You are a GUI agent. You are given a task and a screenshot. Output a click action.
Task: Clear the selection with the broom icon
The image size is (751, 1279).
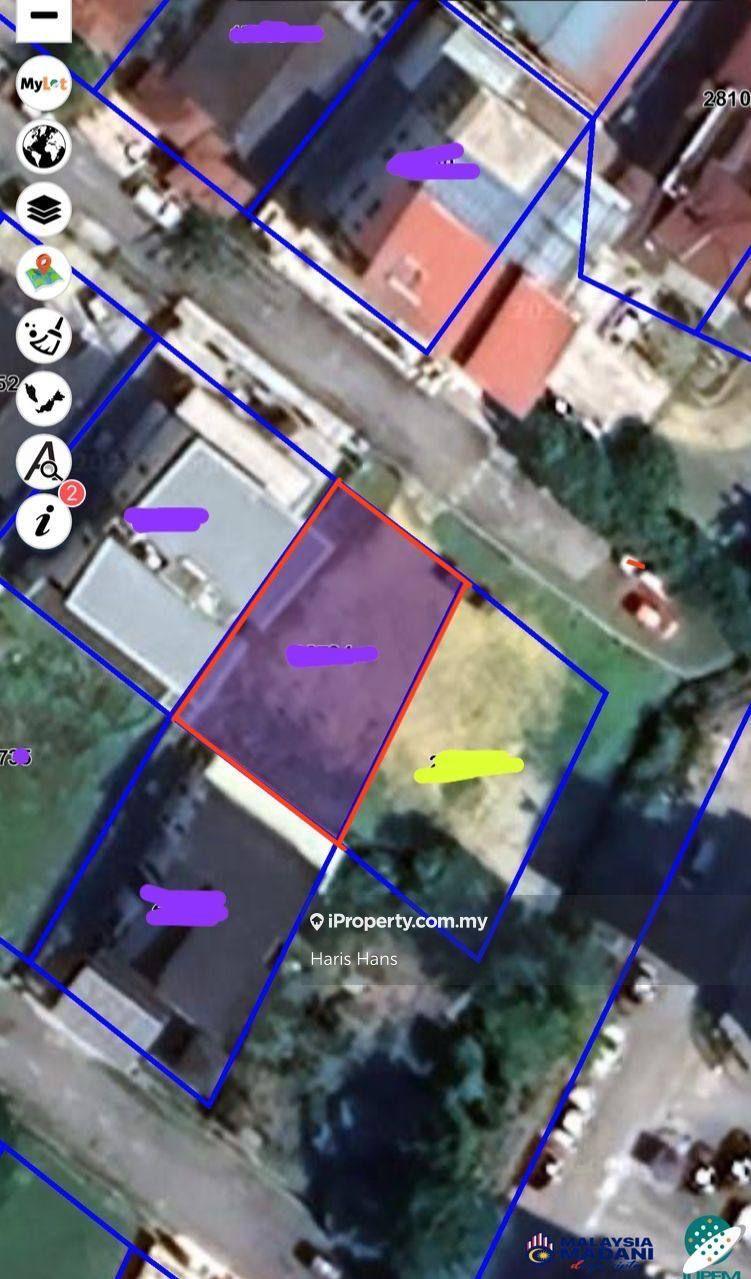click(43, 335)
